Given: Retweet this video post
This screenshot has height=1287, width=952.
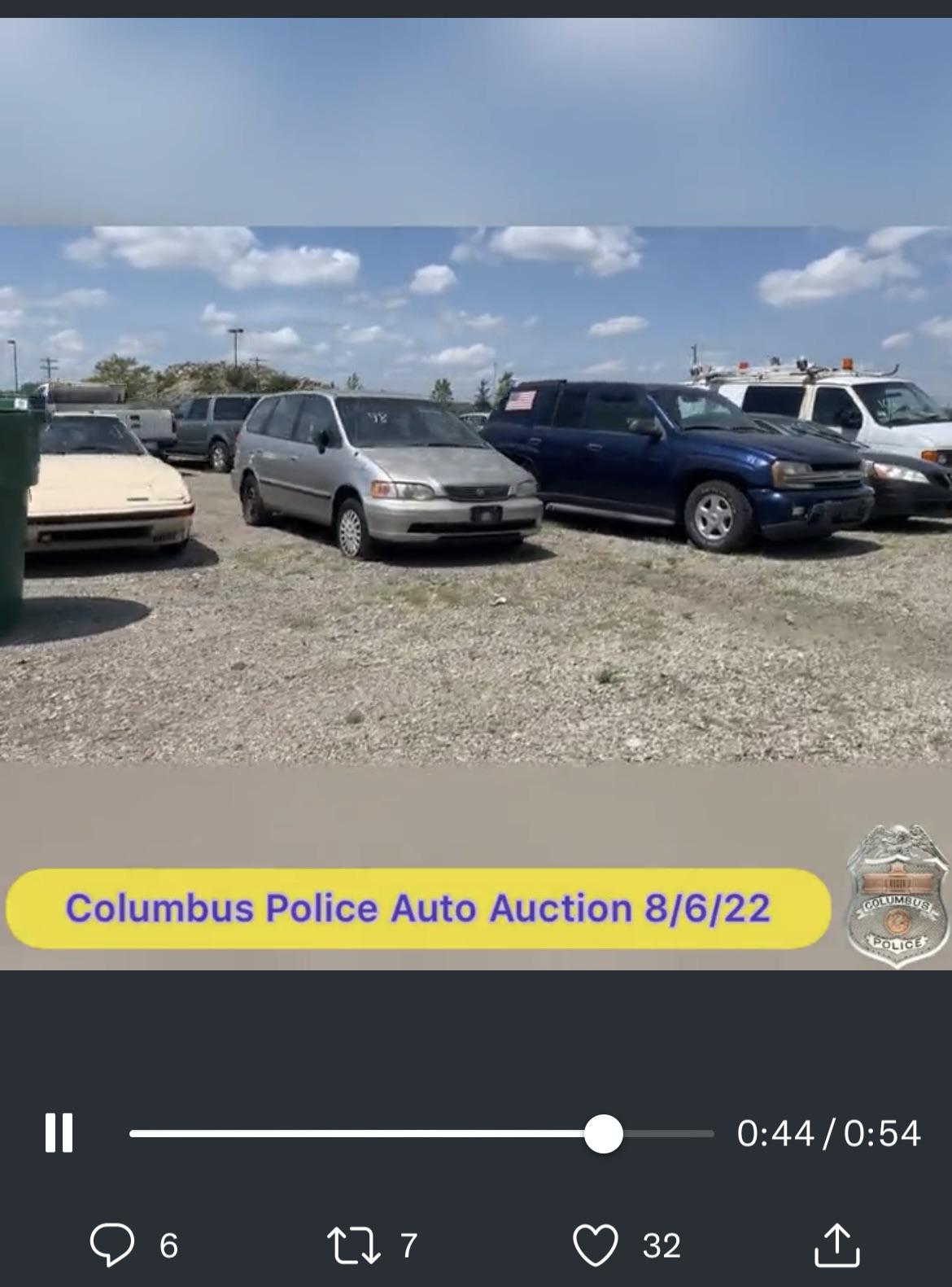Looking at the screenshot, I should coord(353,1245).
